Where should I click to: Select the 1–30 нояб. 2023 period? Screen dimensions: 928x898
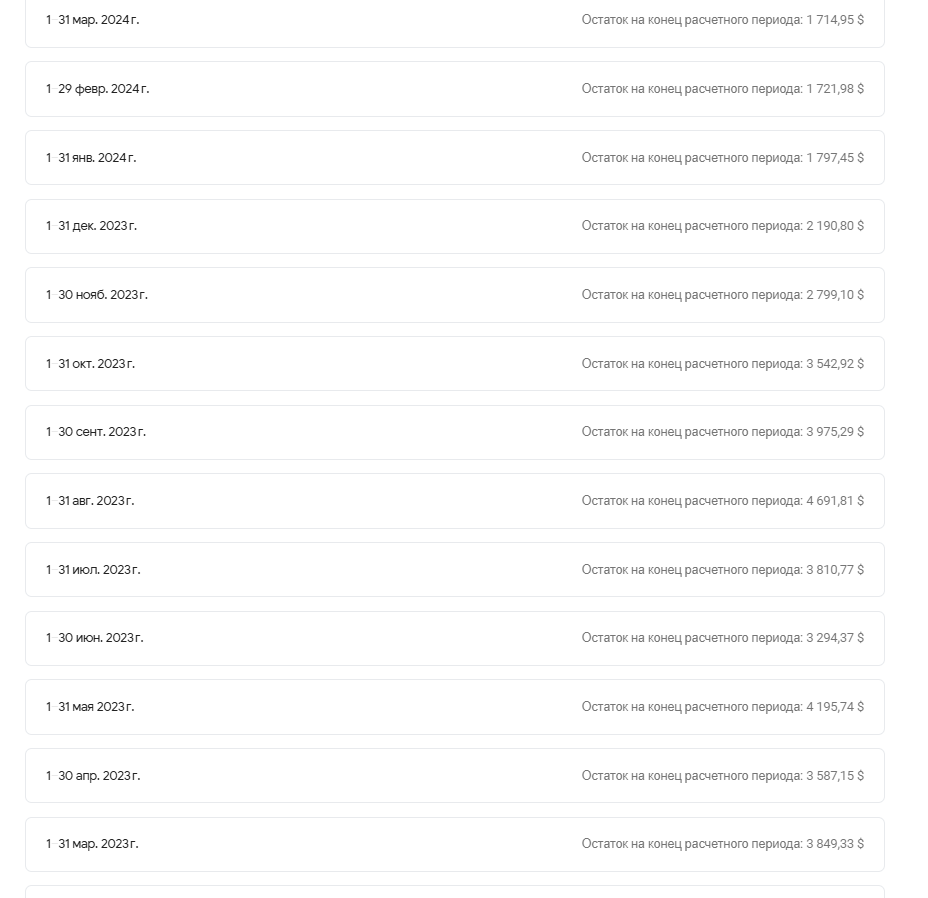tap(455, 295)
